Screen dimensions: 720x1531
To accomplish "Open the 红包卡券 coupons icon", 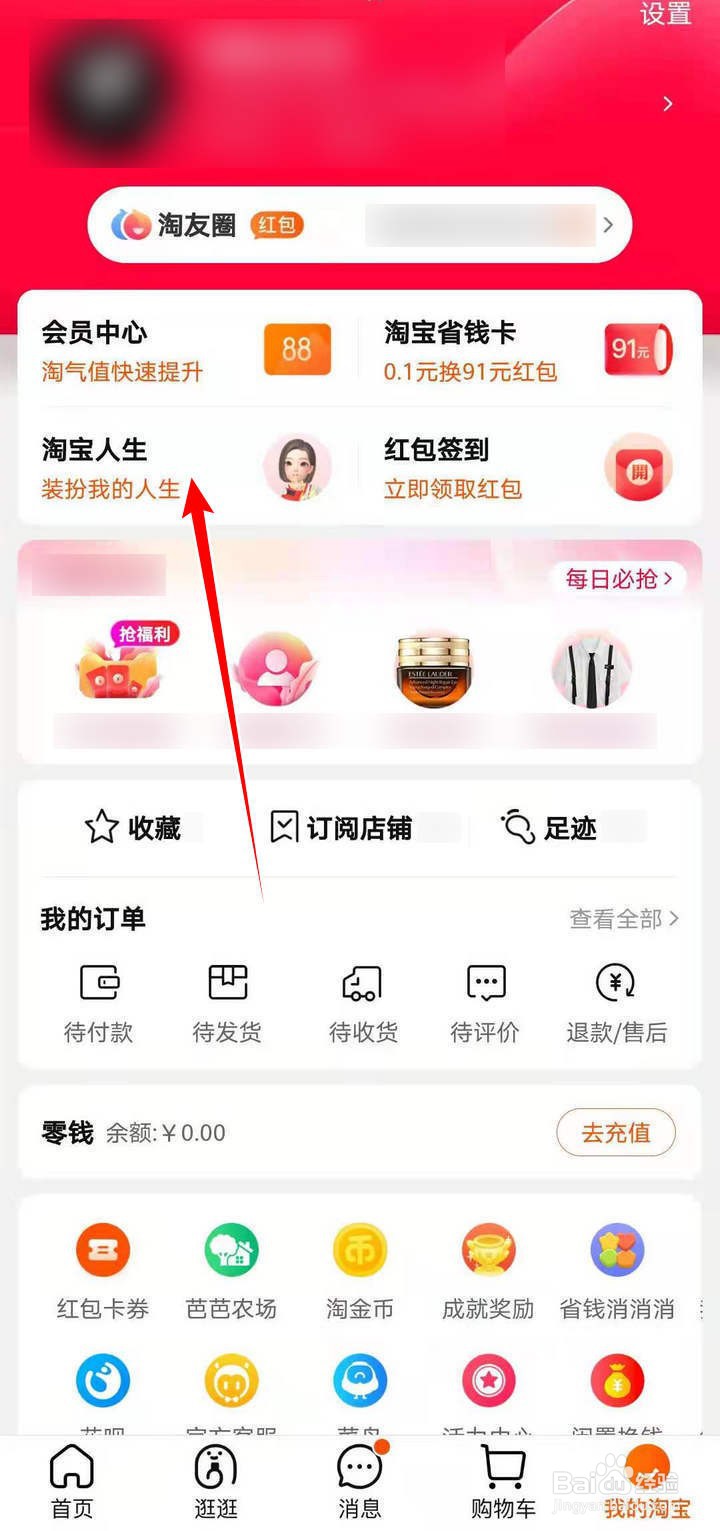I will 103,1250.
